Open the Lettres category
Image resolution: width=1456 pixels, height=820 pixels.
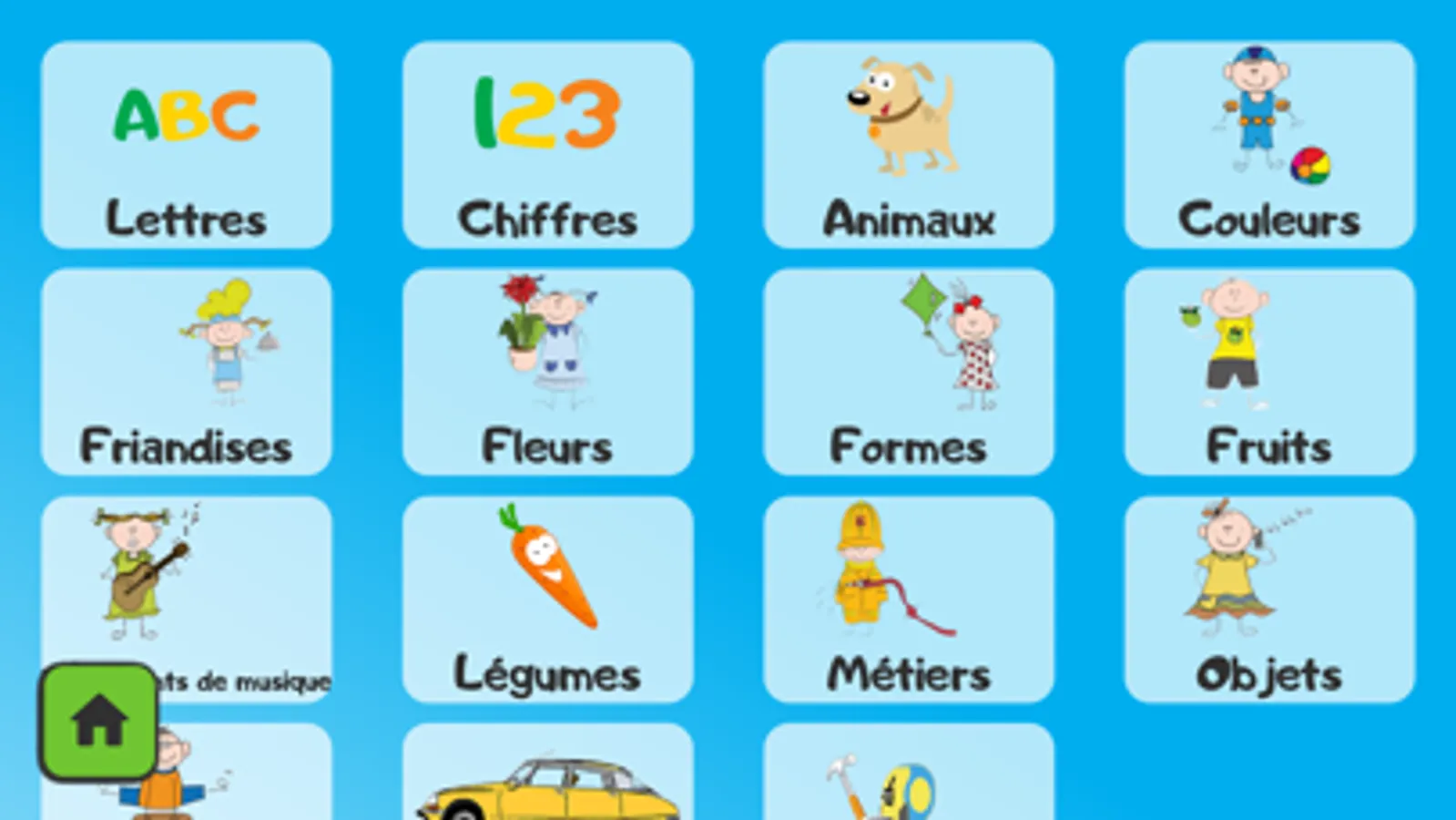[x=186, y=144]
